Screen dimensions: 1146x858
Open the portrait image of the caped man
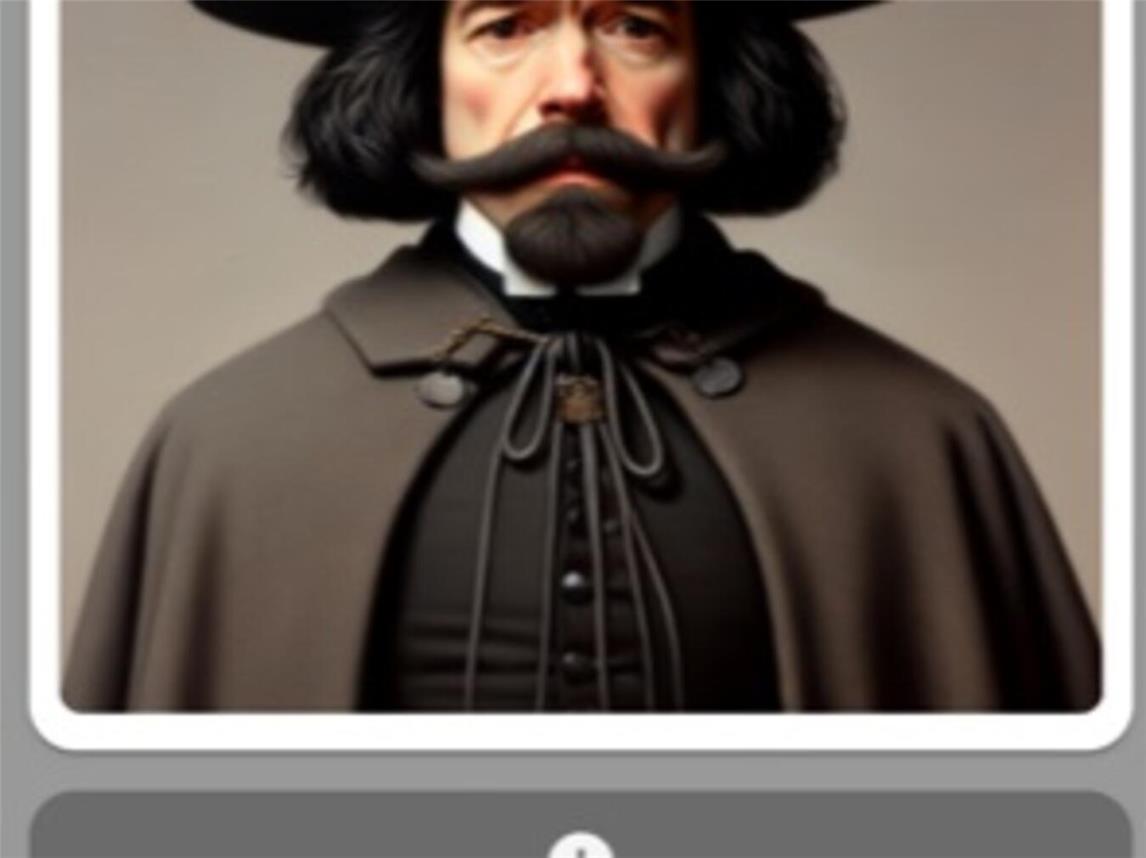(580, 360)
